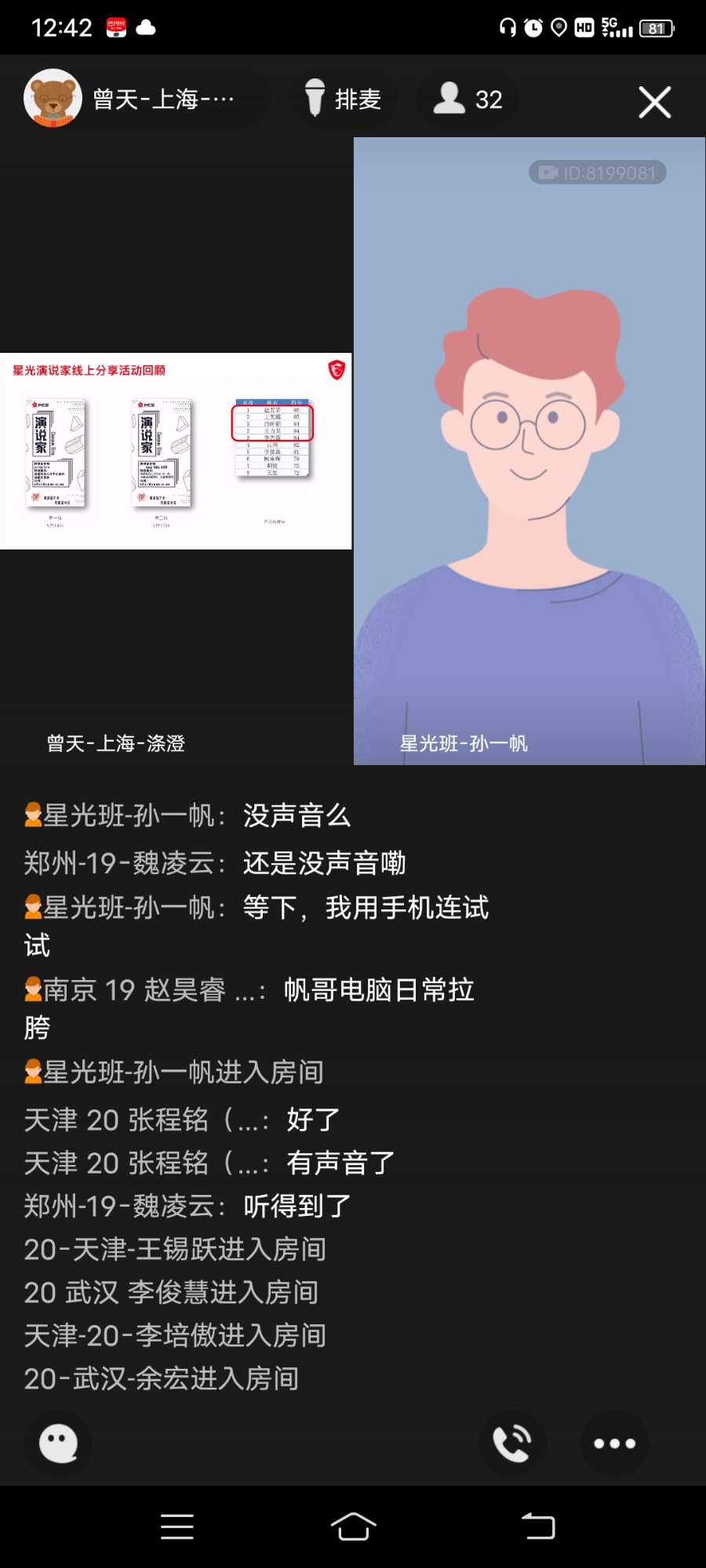Close the live room with the X
Screen dimensions: 706x1568
pyautogui.click(x=654, y=102)
